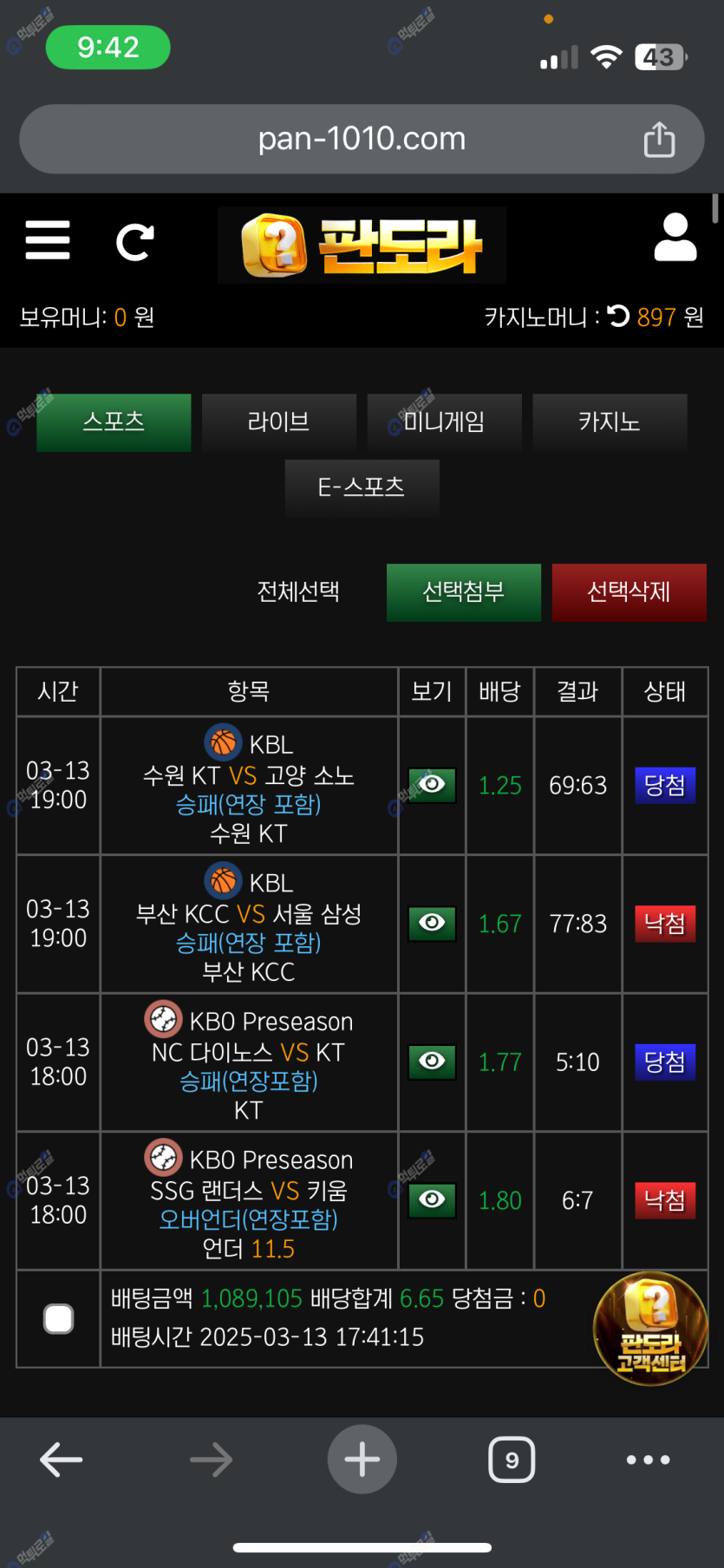This screenshot has width=724, height=1568.
Task: Refresh casino money balance
Action: click(x=618, y=317)
